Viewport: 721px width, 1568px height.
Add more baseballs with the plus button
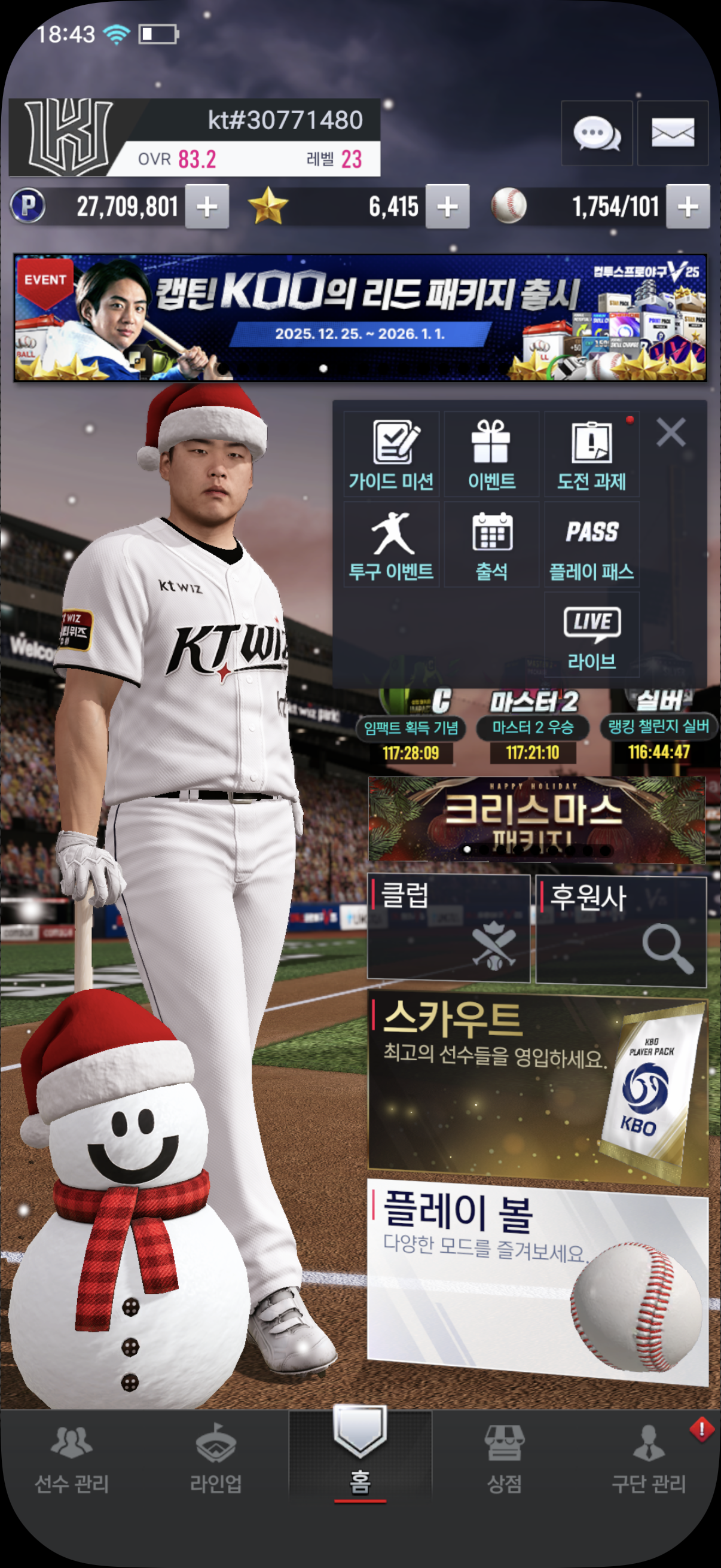pos(688,207)
